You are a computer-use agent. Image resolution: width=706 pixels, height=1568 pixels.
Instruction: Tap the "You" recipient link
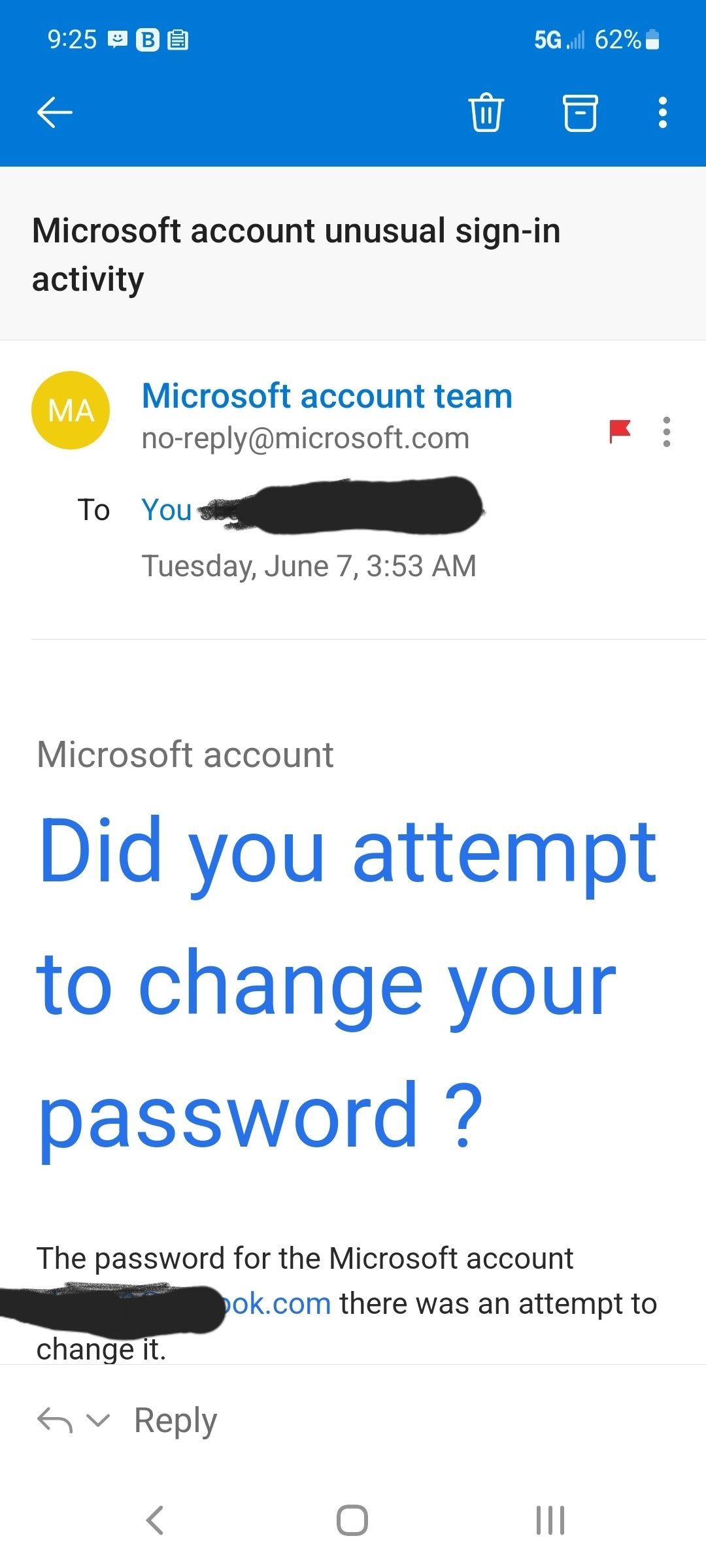(x=167, y=510)
